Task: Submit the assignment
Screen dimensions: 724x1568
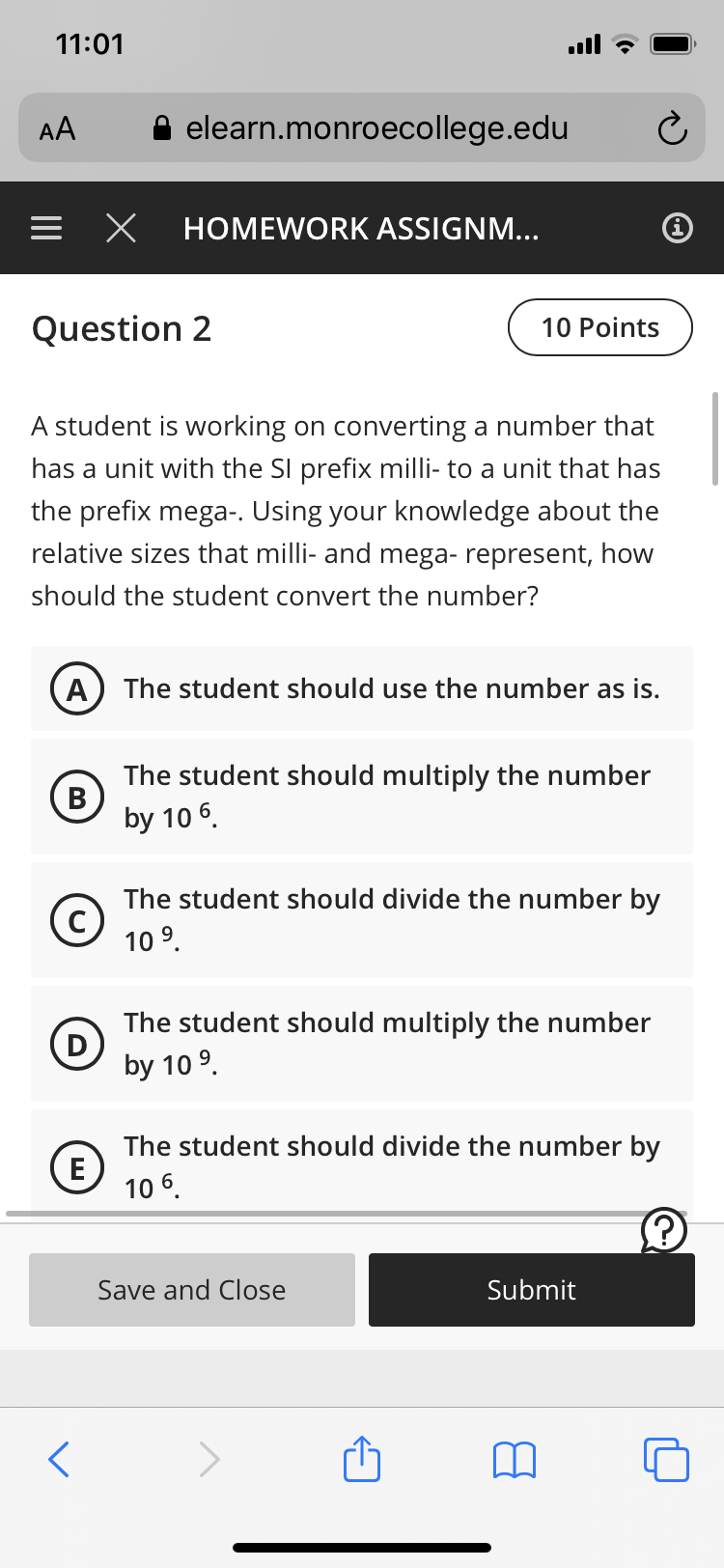Action: (532, 1290)
